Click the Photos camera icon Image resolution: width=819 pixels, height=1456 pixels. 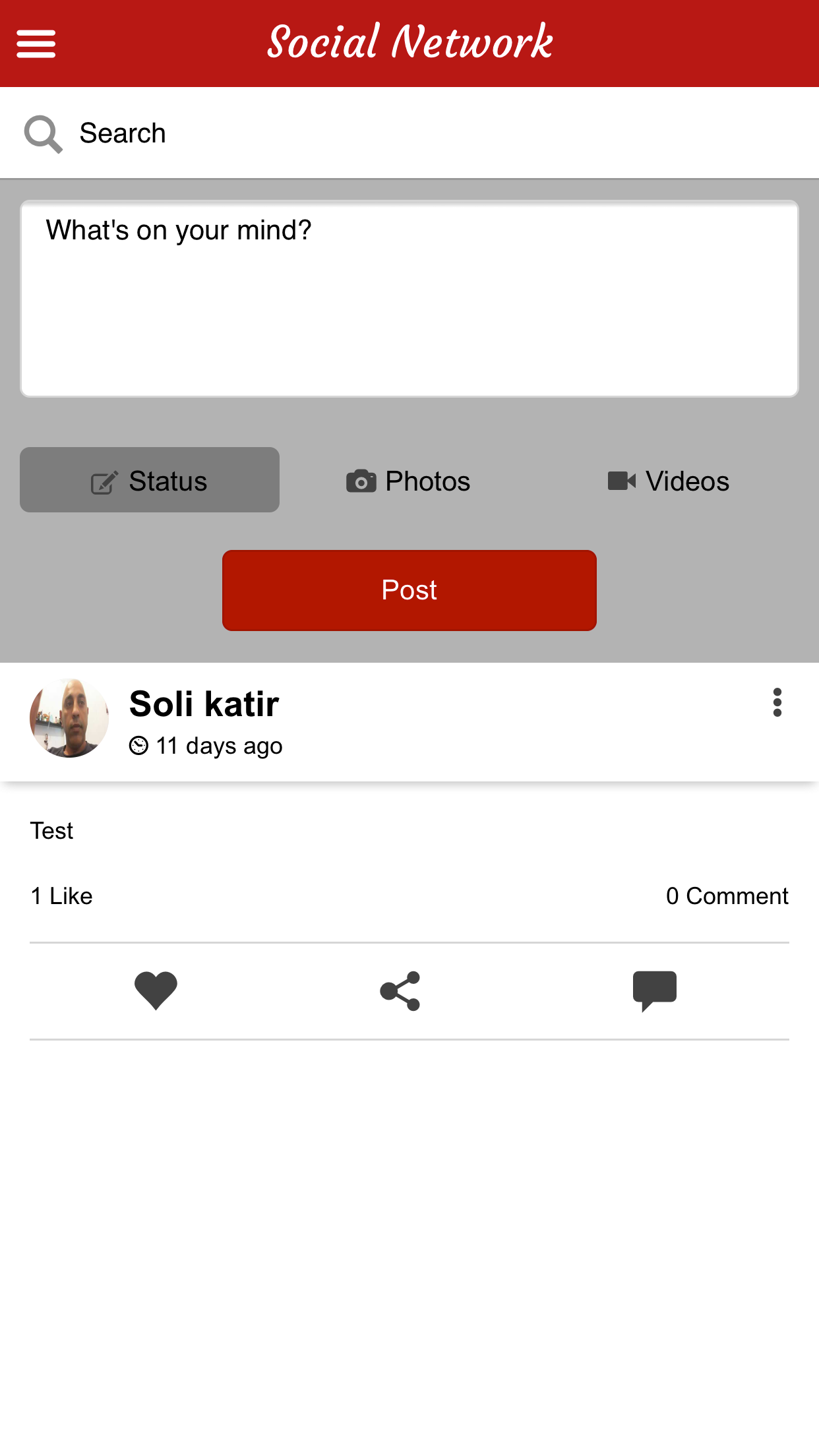360,481
